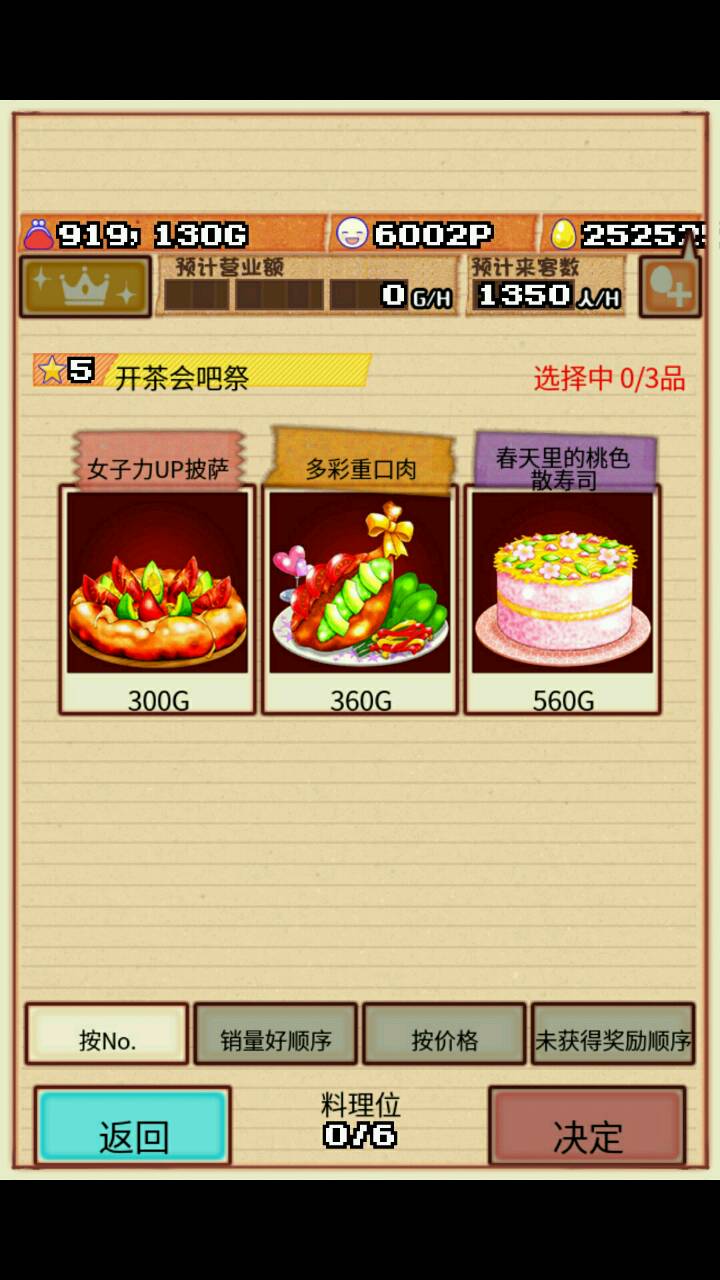
Task: Select the 多彩重口肉 dish card
Action: 360,598
